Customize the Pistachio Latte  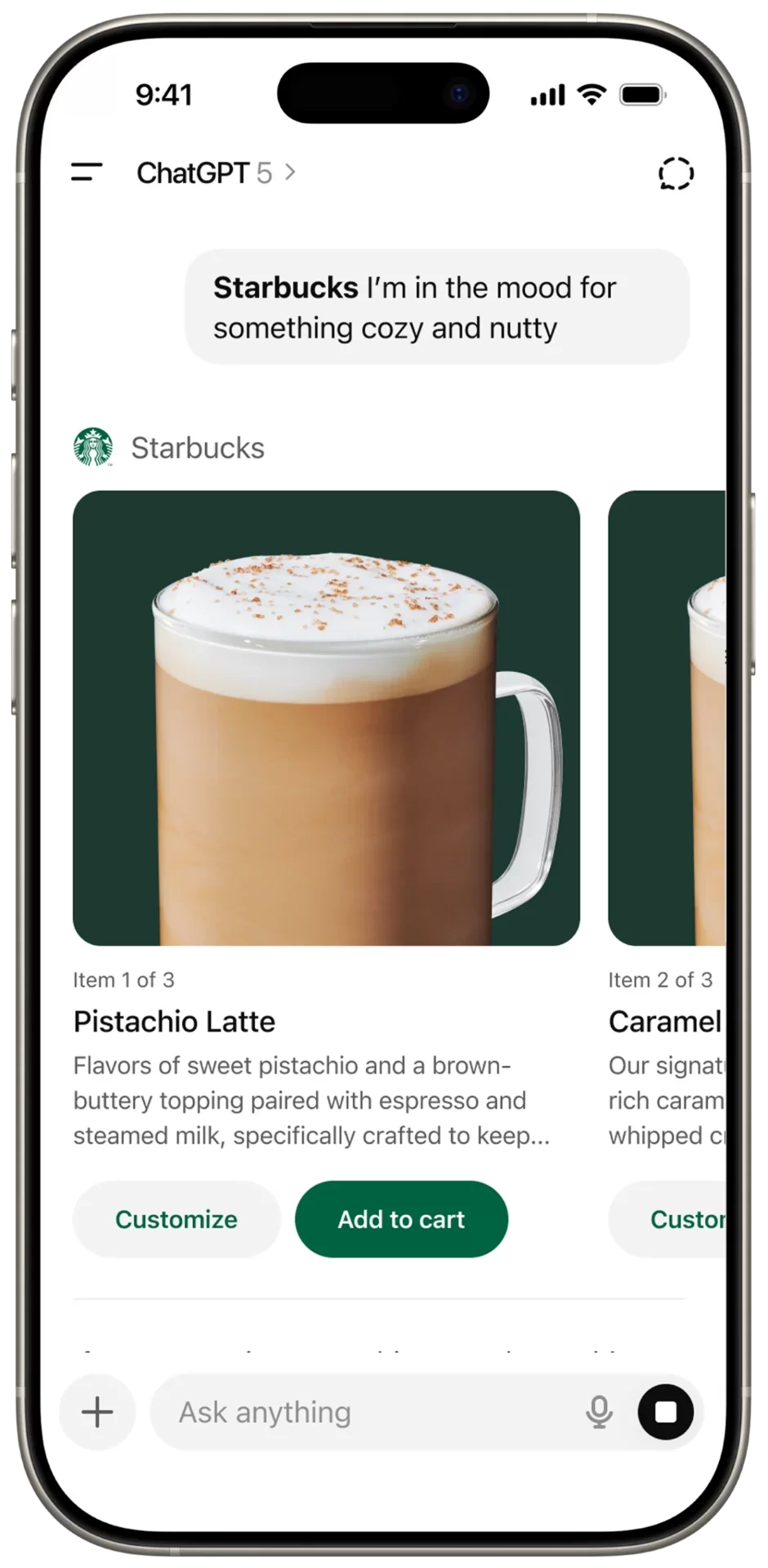tap(176, 1219)
